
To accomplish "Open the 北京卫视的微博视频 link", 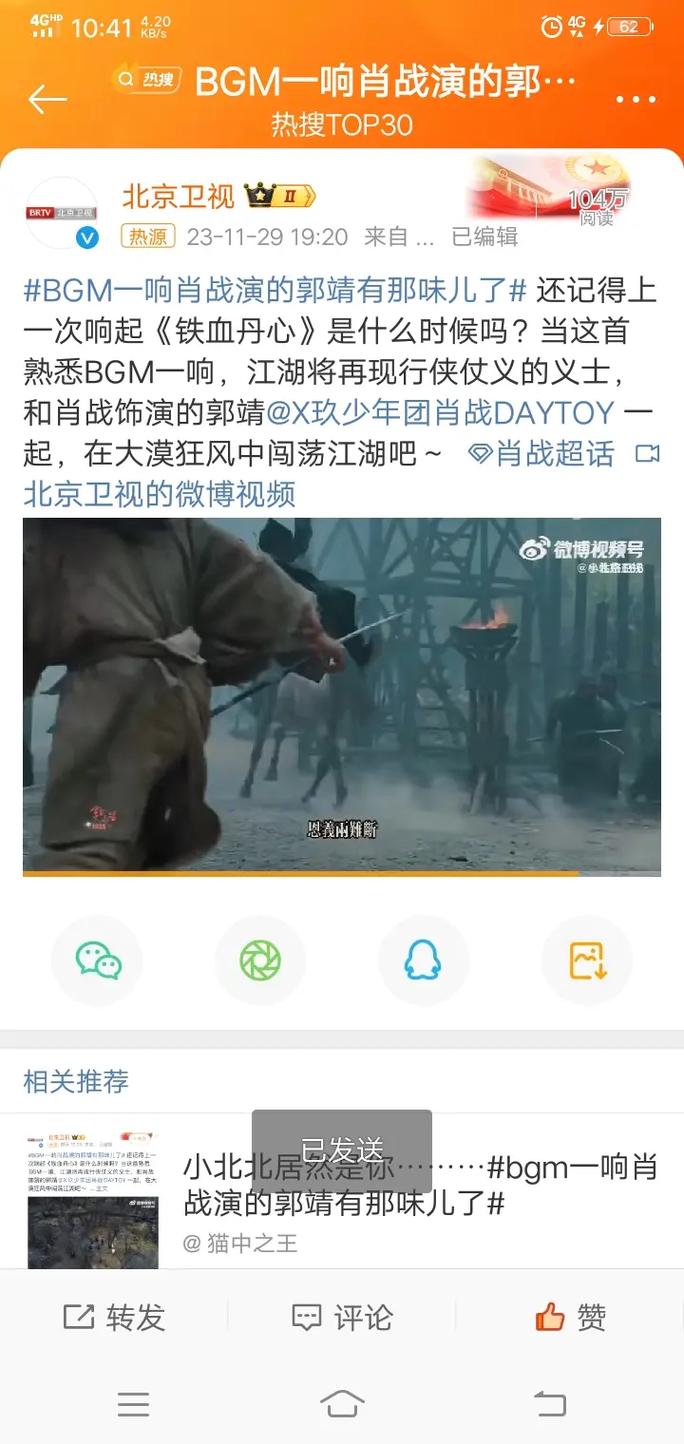I will pyautogui.click(x=160, y=493).
